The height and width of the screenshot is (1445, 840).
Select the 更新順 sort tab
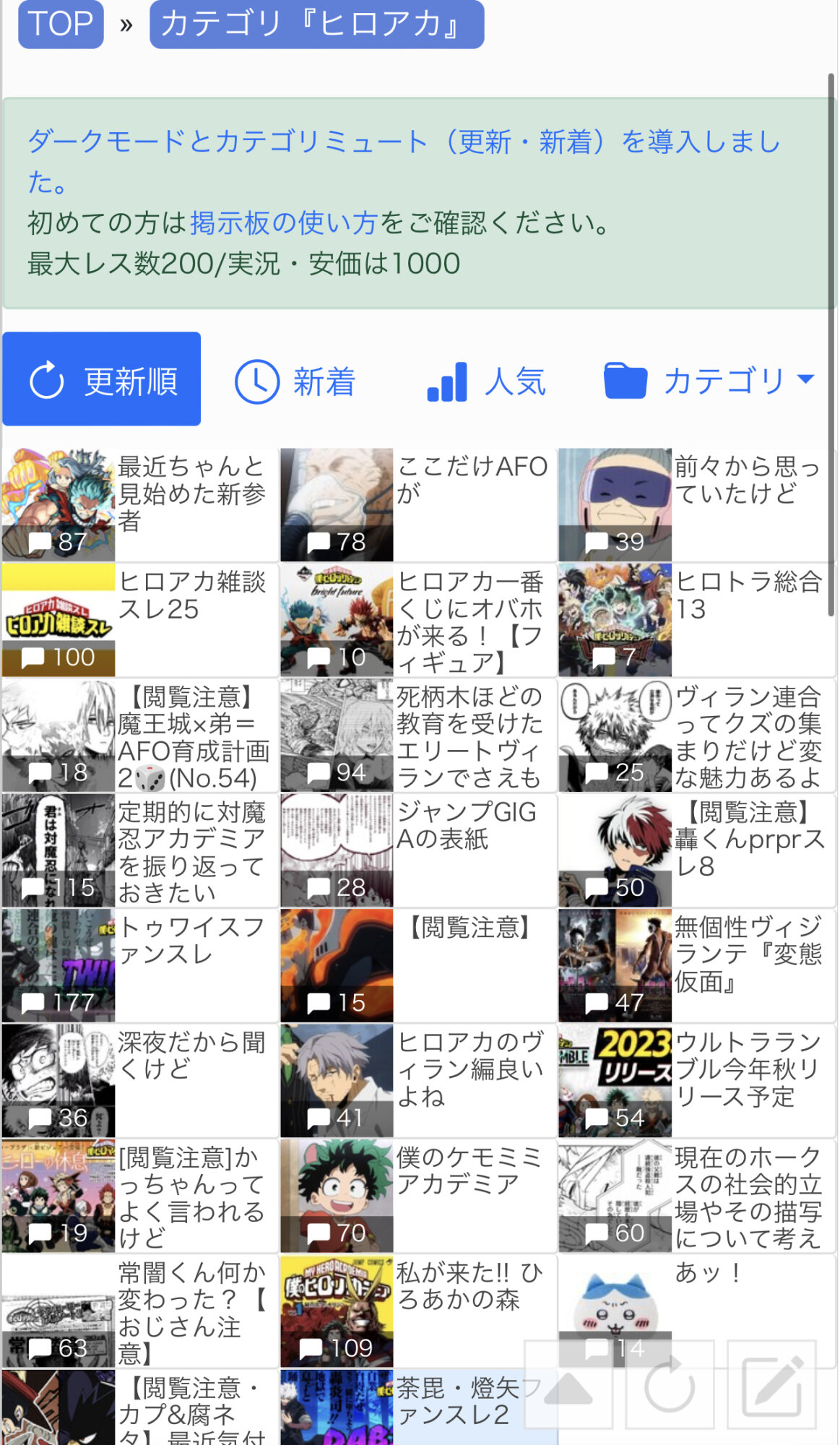[x=102, y=379]
